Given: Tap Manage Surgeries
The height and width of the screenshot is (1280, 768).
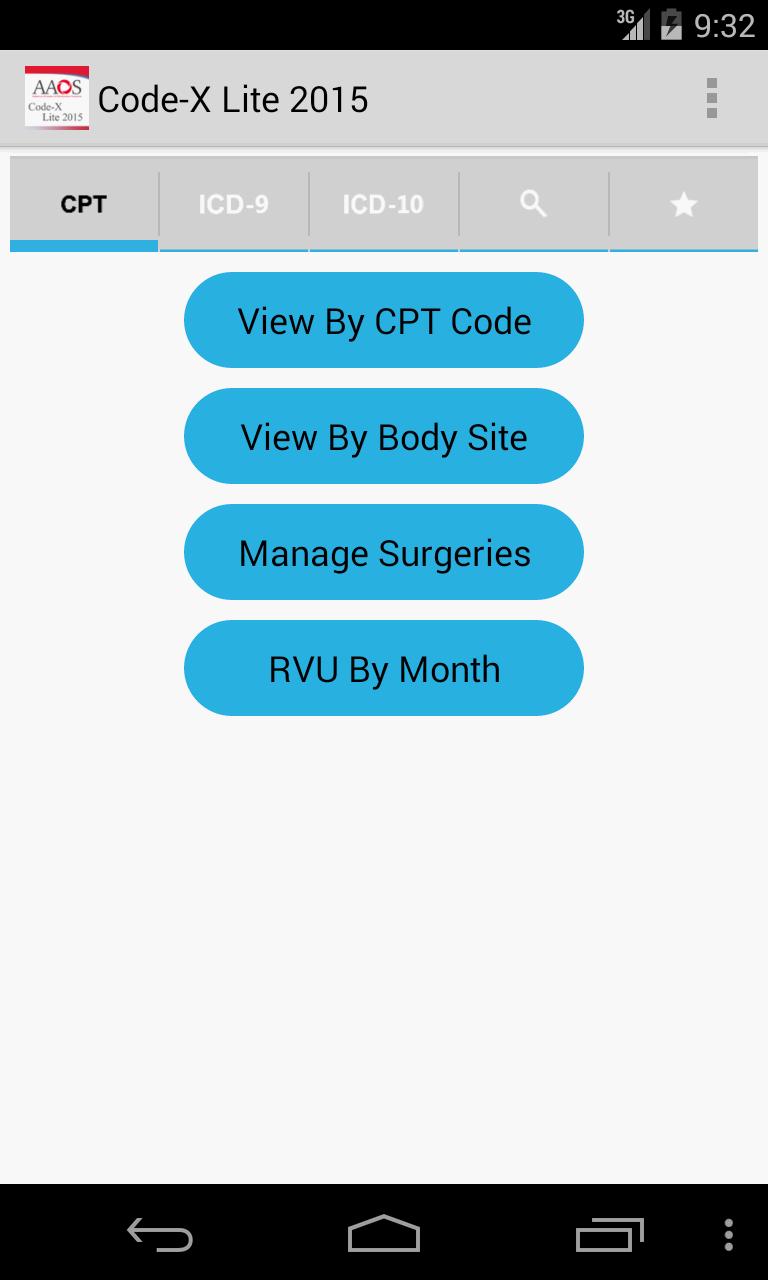Looking at the screenshot, I should point(383,552).
